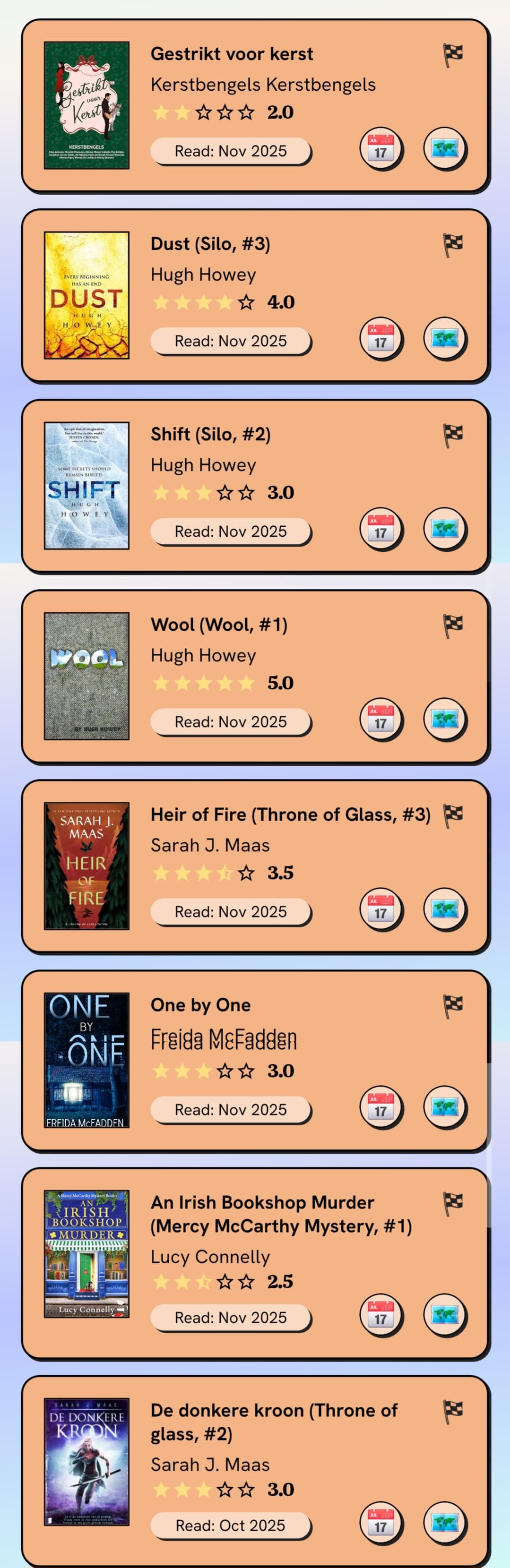Tap the checkered flag on Shift (Silo, #2)

coord(453,435)
